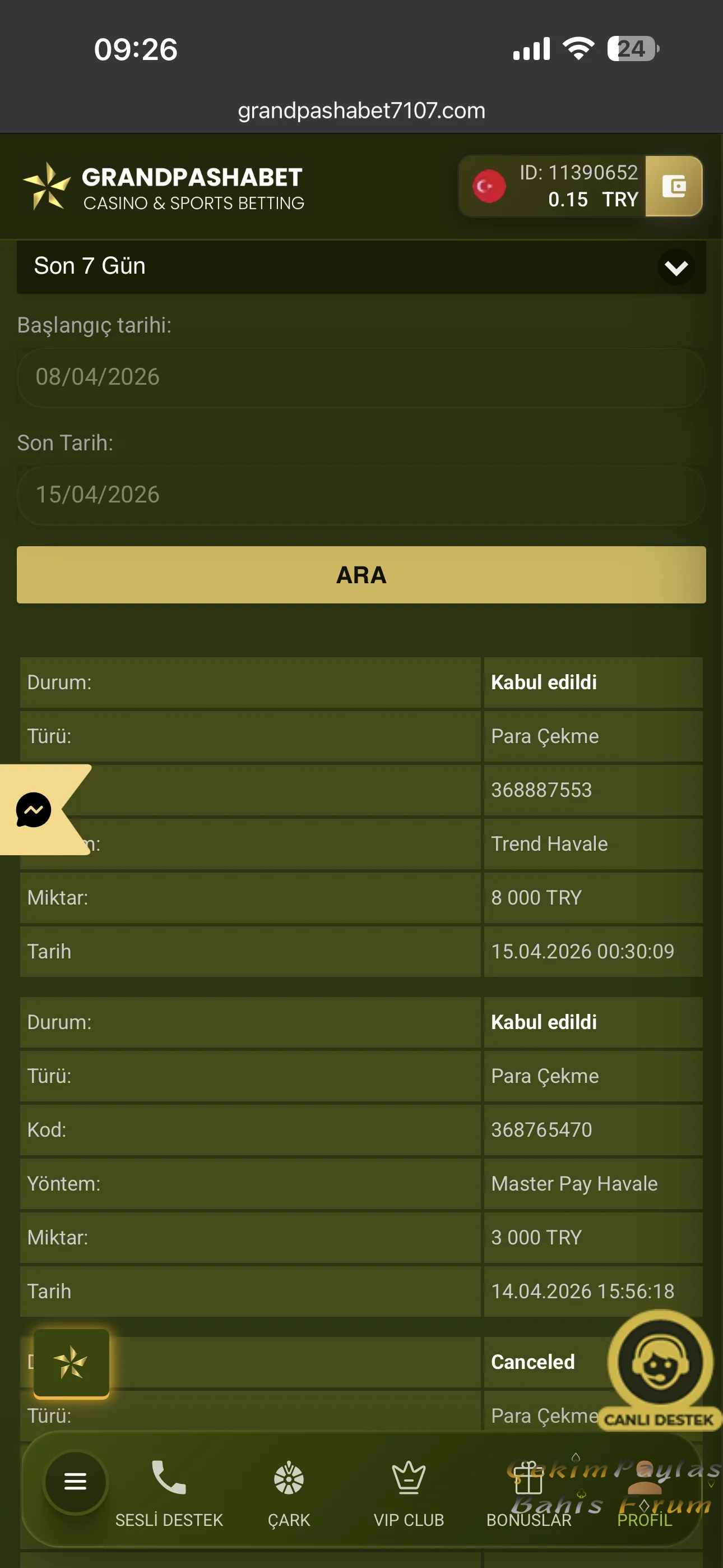The height and width of the screenshot is (1568, 723).
Task: Tap the floating gold star button
Action: pos(71,1362)
